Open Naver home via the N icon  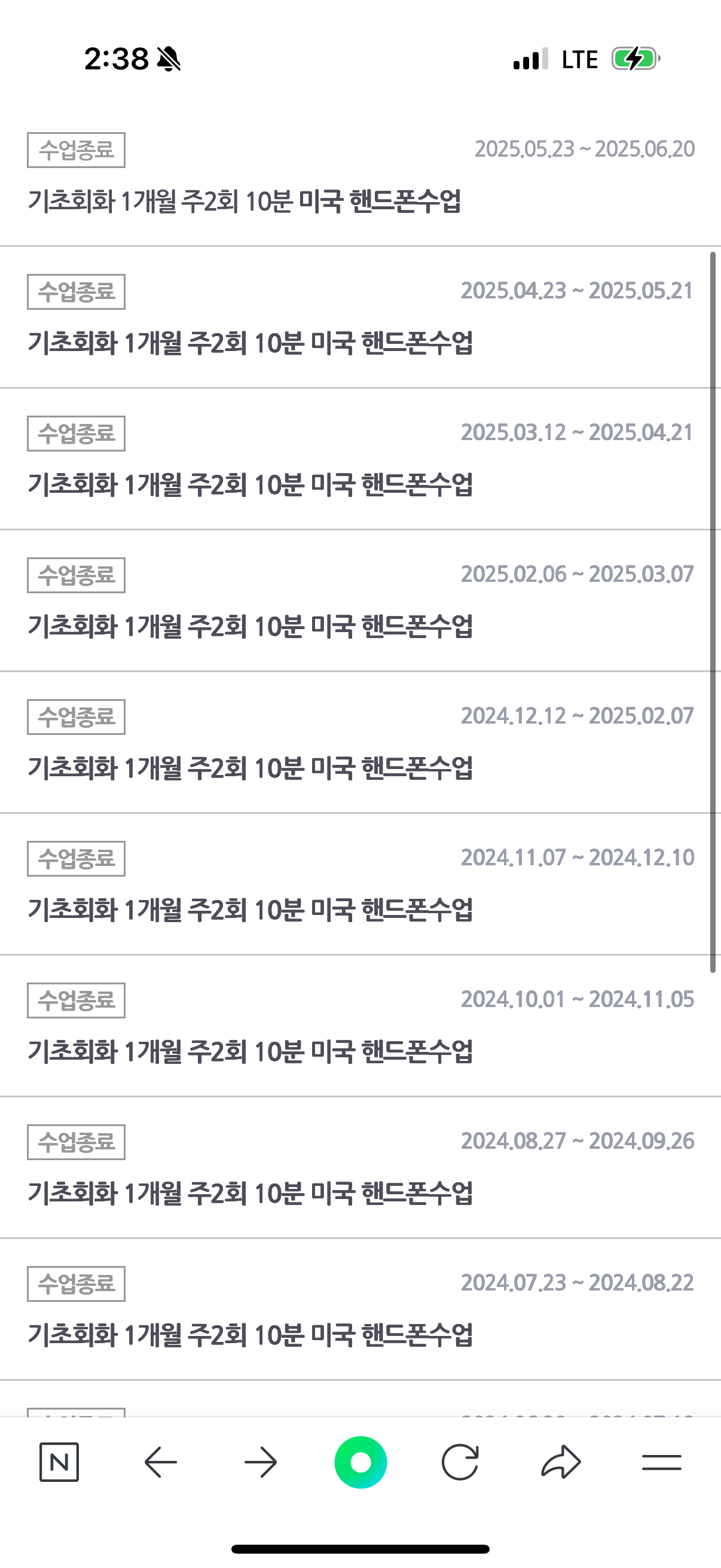click(59, 1462)
